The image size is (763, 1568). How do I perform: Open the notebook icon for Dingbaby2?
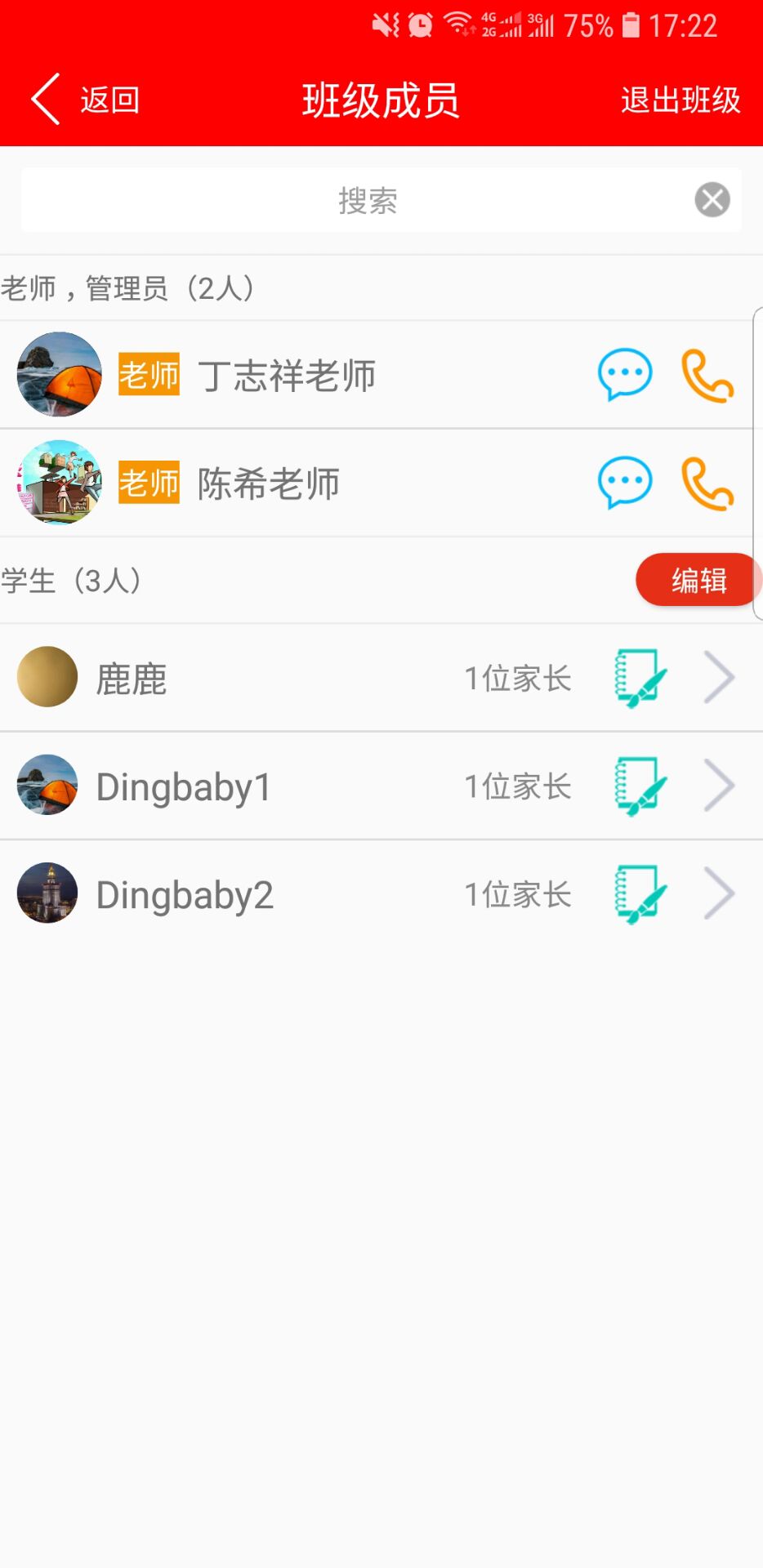coord(640,894)
